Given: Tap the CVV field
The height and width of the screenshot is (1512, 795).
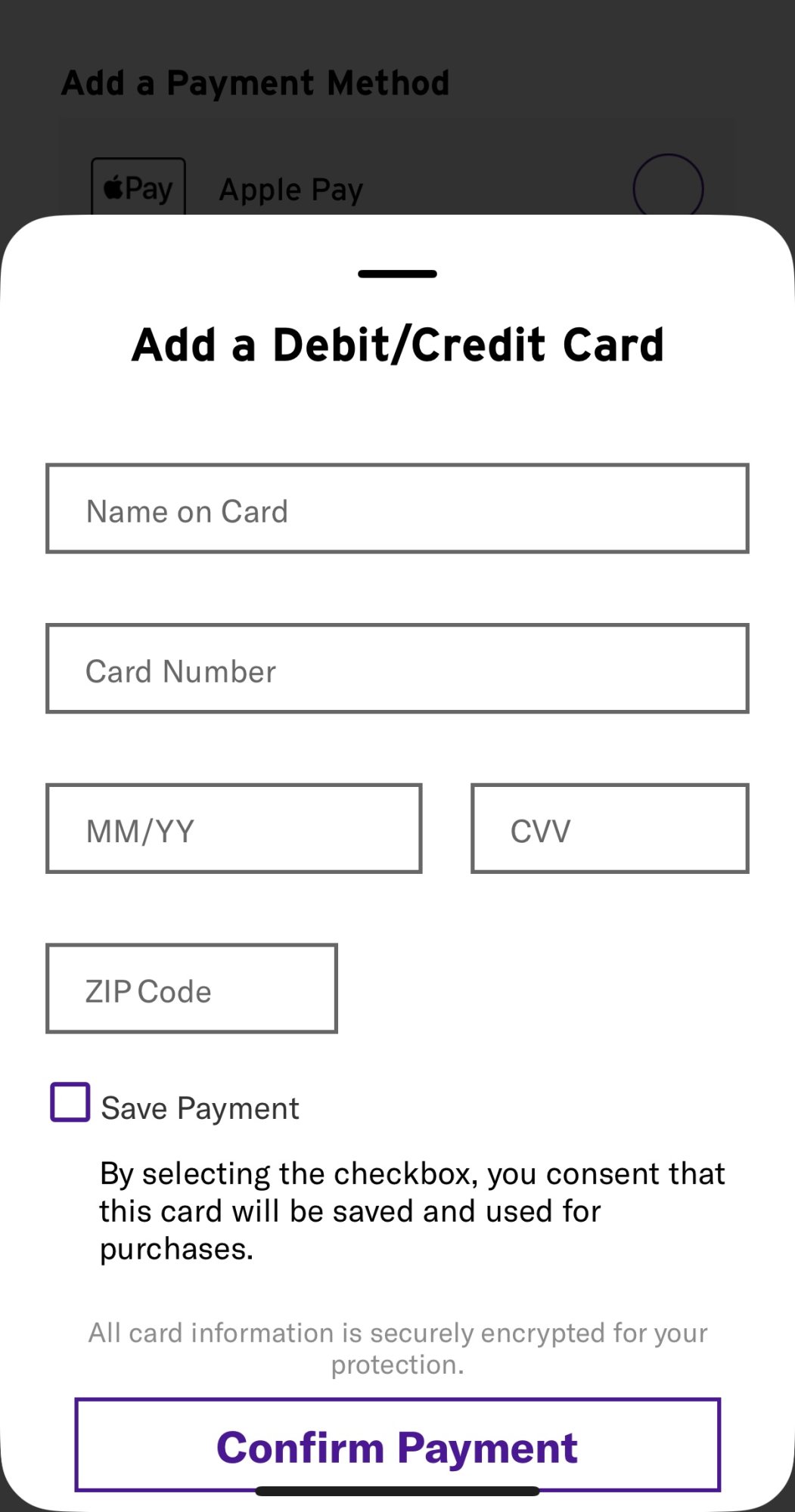Looking at the screenshot, I should pyautogui.click(x=610, y=829).
